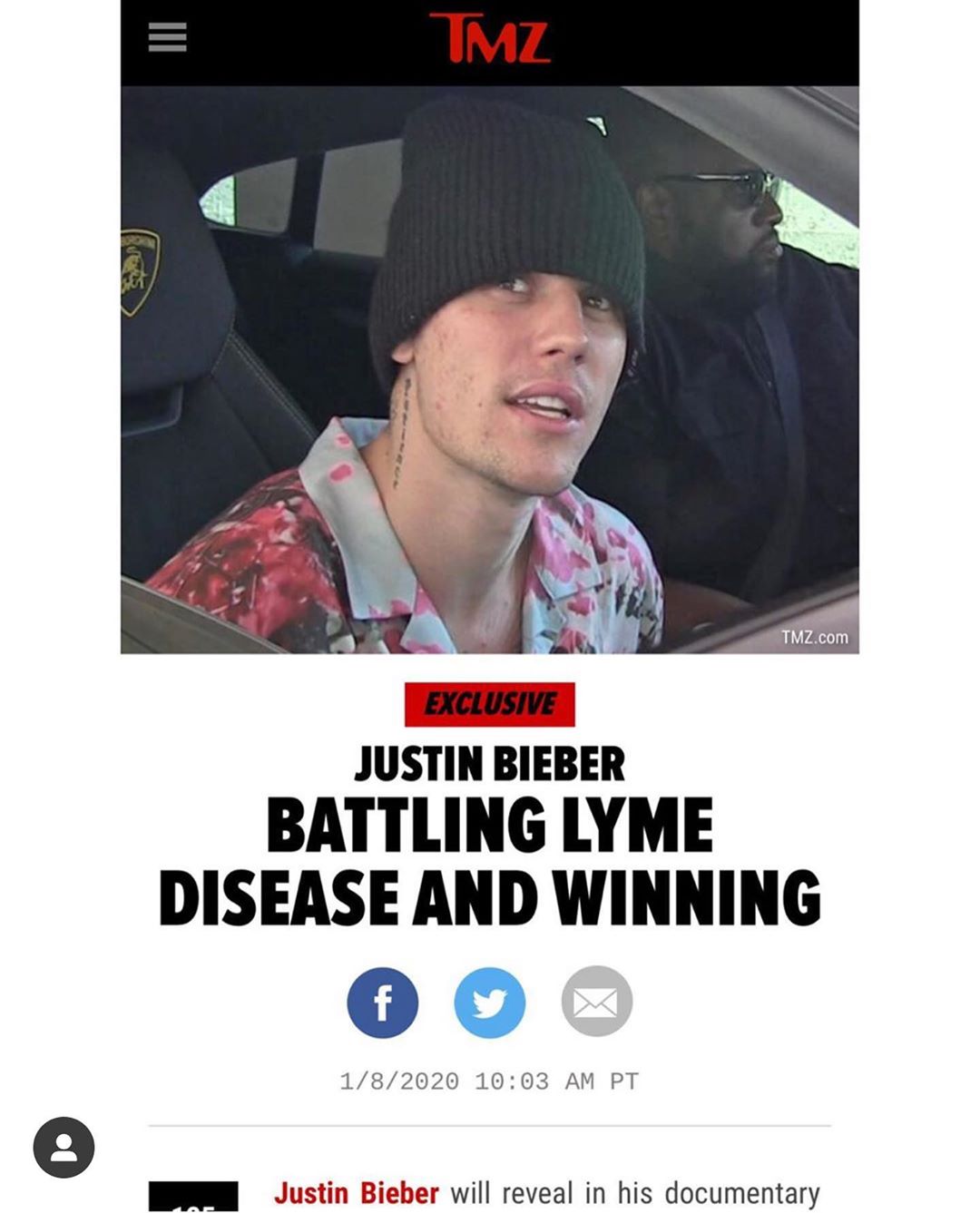Show the people tagged in this photo
This screenshot has height=1213, width=980.
tap(64, 1148)
